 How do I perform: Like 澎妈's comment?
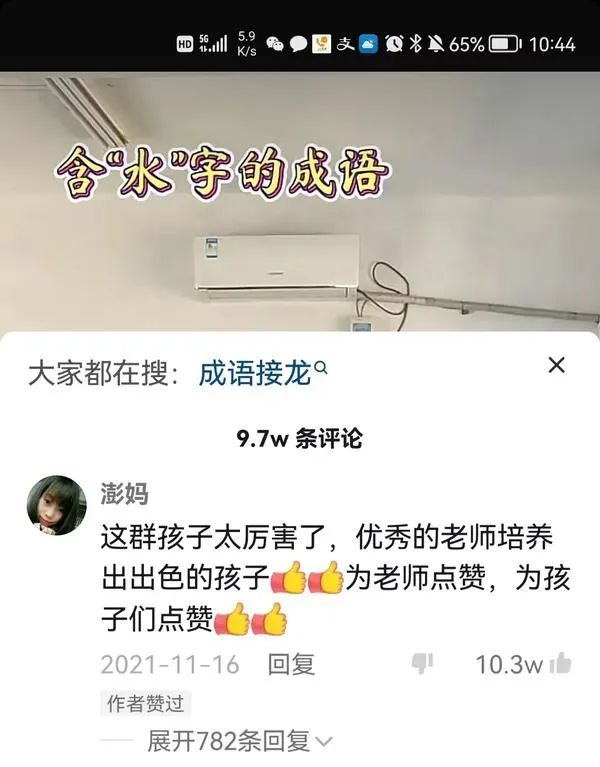click(x=560, y=663)
